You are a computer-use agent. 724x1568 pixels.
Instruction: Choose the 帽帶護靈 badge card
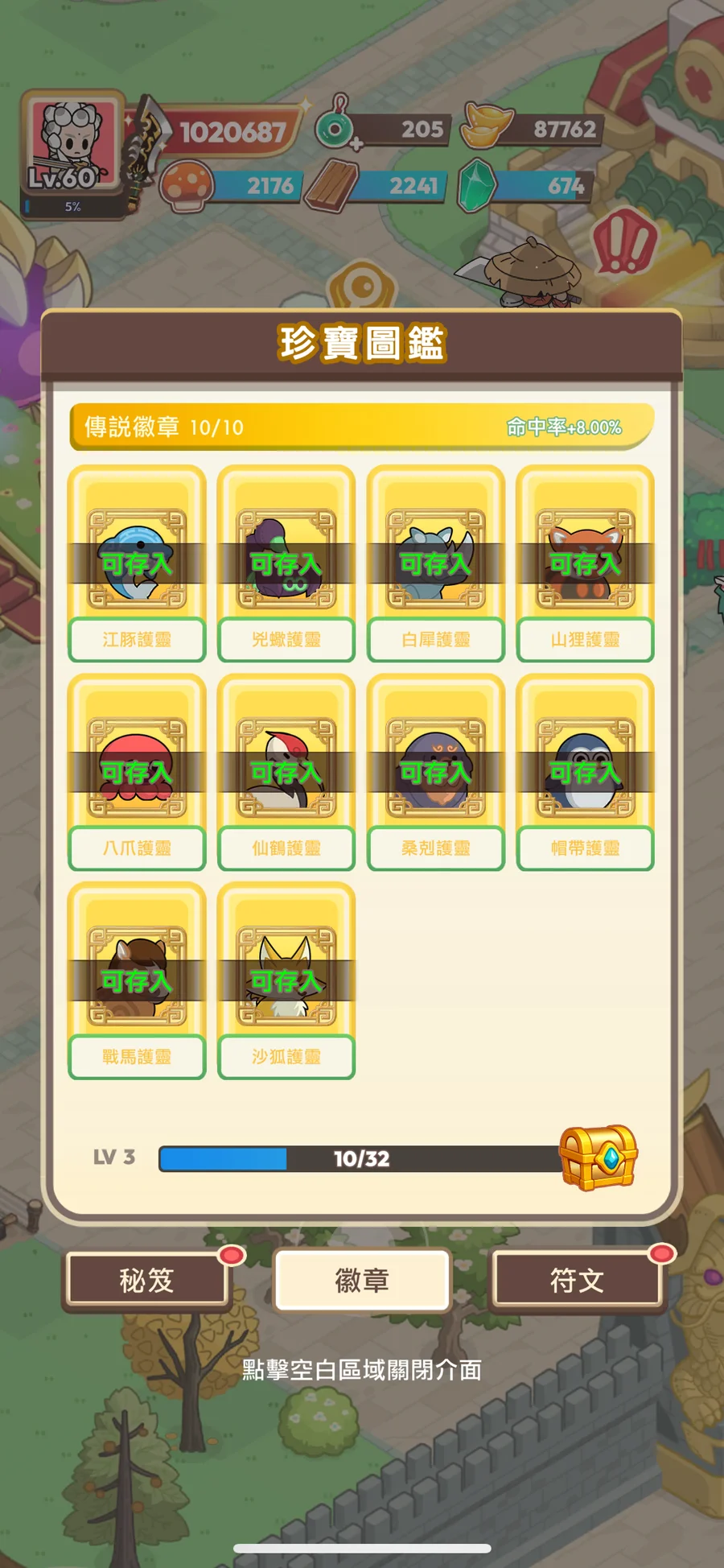point(585,770)
